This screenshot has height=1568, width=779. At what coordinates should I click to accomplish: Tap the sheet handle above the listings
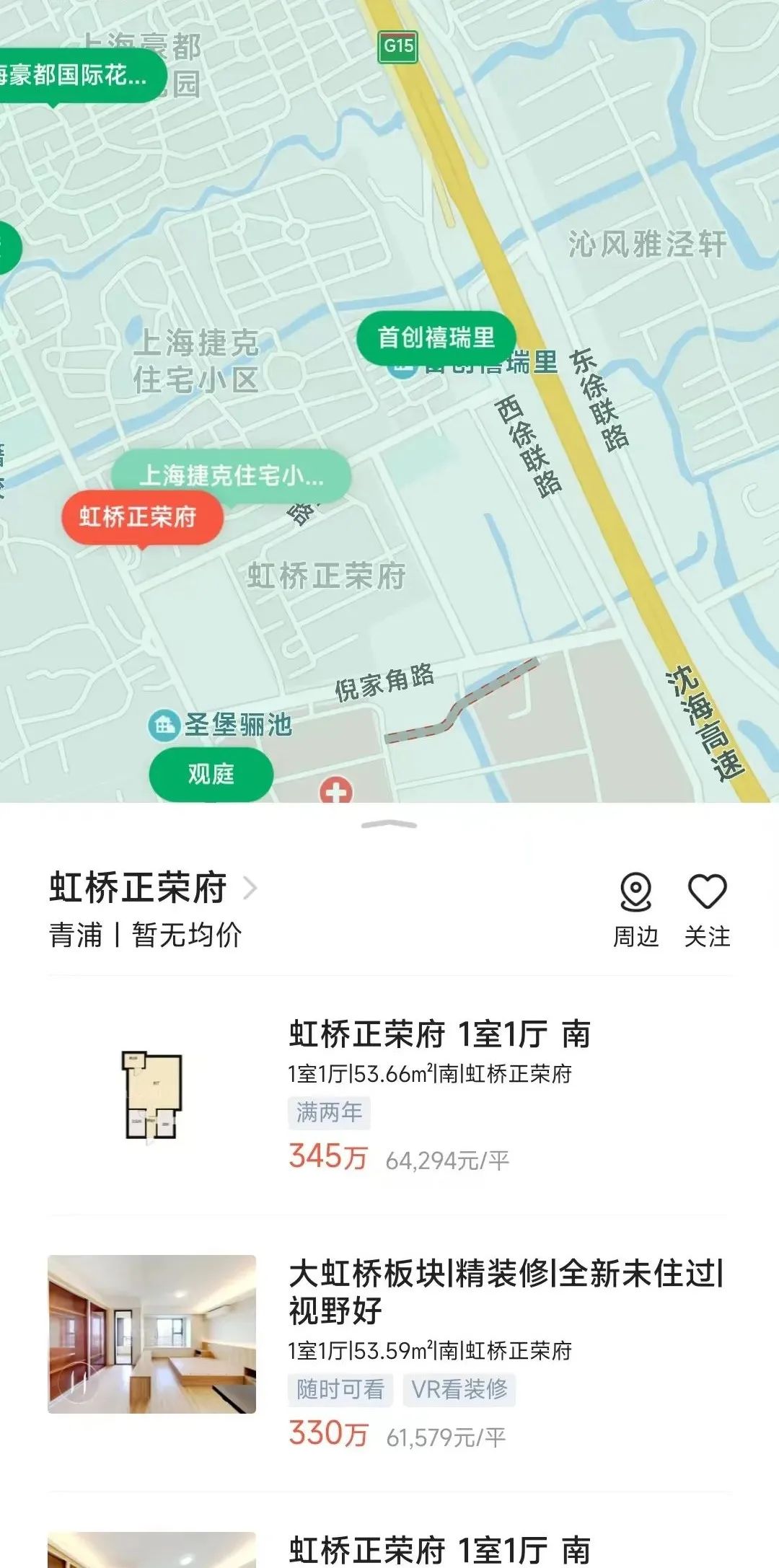pos(389,824)
